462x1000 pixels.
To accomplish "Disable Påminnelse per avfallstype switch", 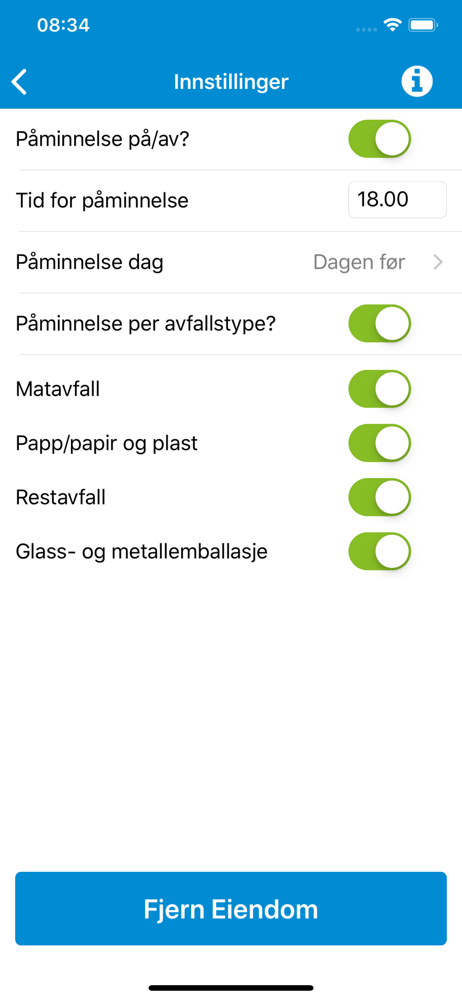I will pyautogui.click(x=379, y=323).
